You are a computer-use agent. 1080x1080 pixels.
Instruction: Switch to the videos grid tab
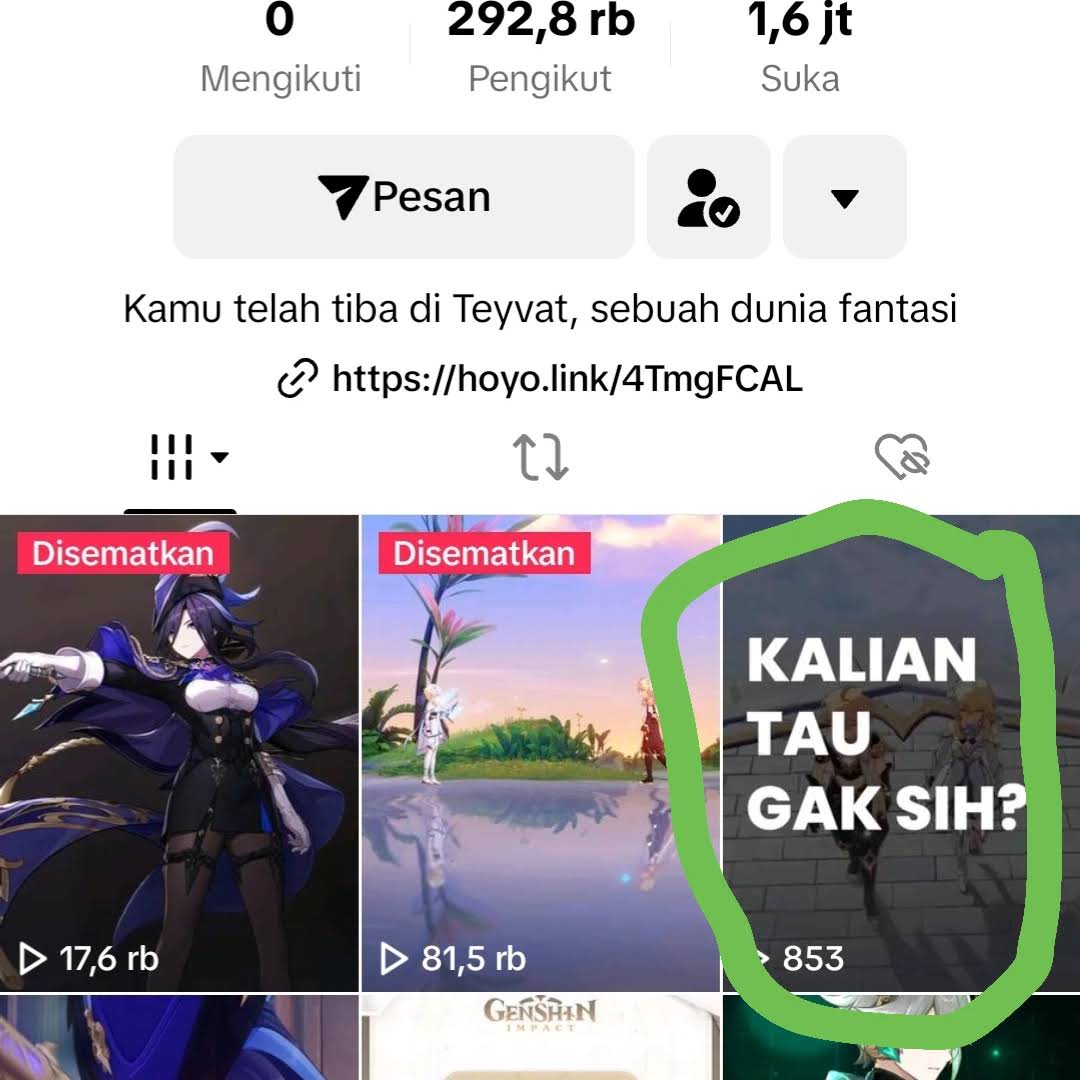182,458
